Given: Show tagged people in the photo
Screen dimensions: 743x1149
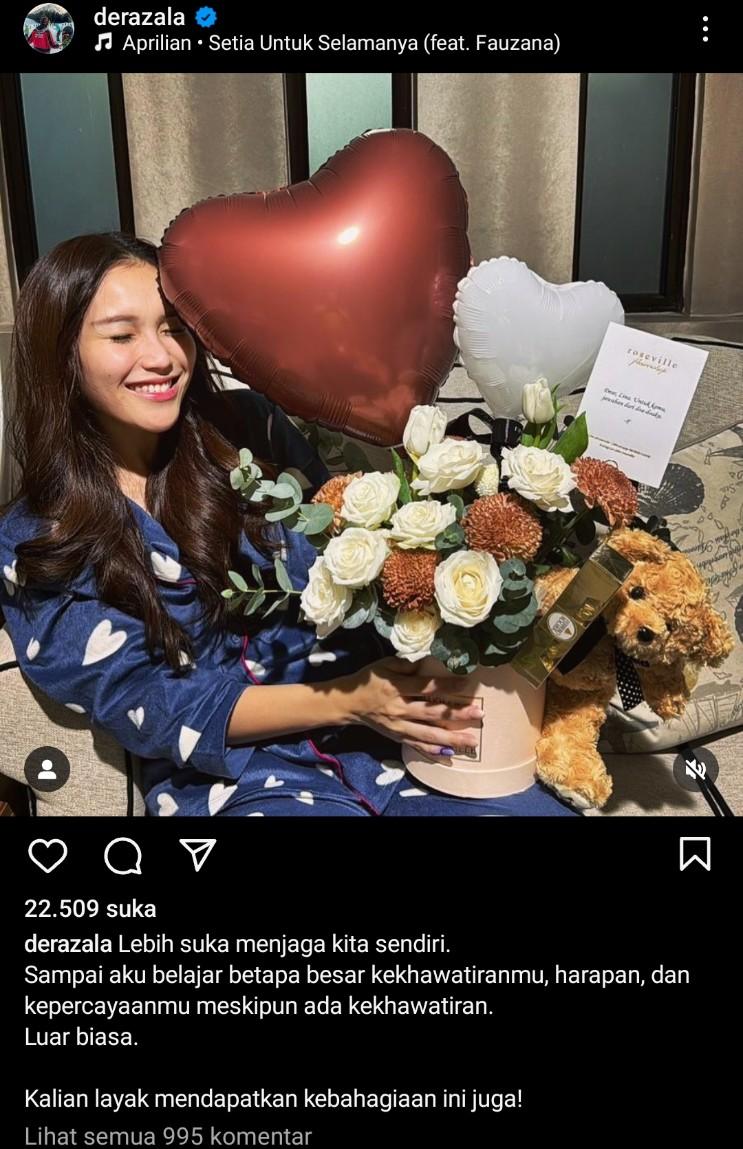Looking at the screenshot, I should 47,768.
